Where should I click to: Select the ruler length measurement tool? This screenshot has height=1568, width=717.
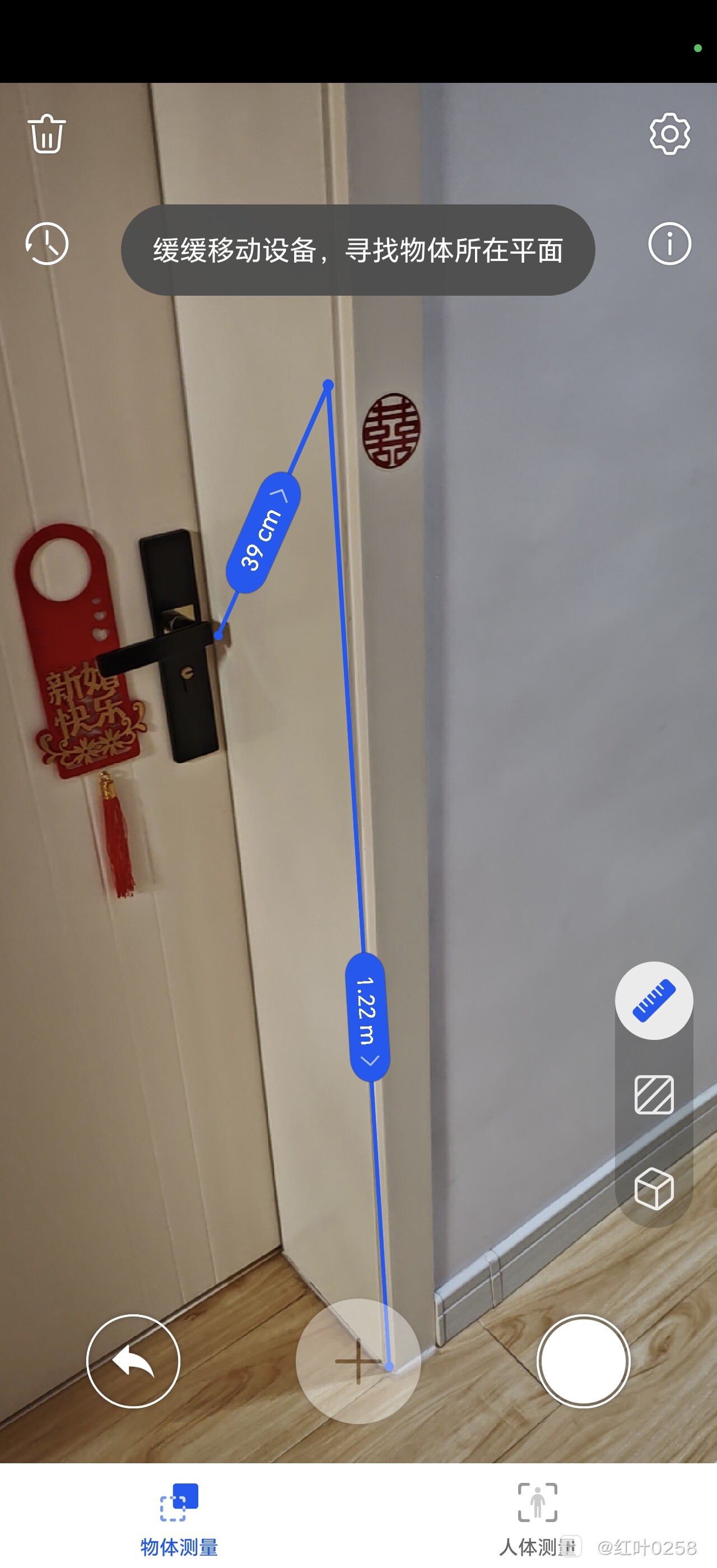click(654, 1000)
